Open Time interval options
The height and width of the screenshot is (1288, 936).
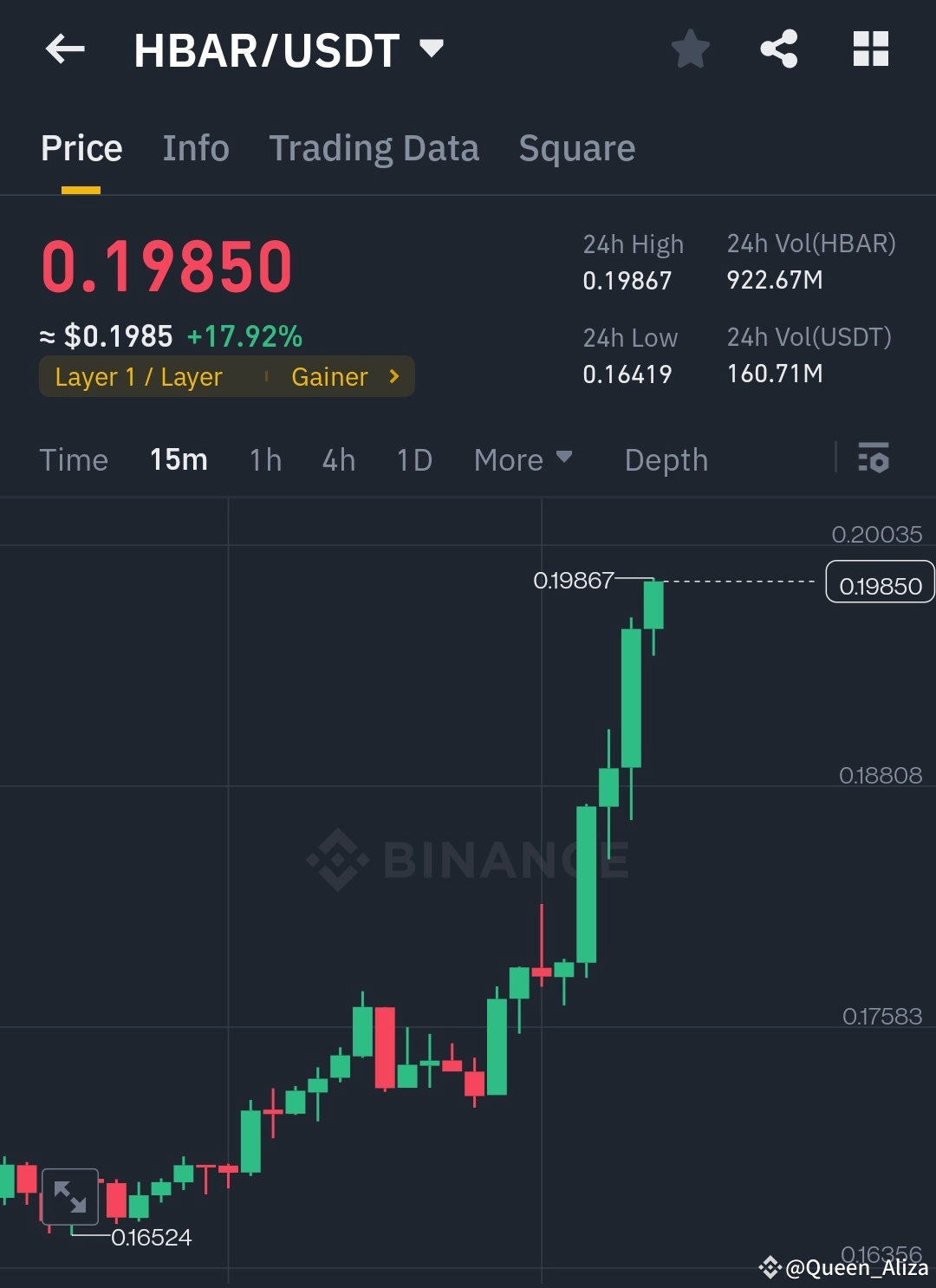point(74,459)
